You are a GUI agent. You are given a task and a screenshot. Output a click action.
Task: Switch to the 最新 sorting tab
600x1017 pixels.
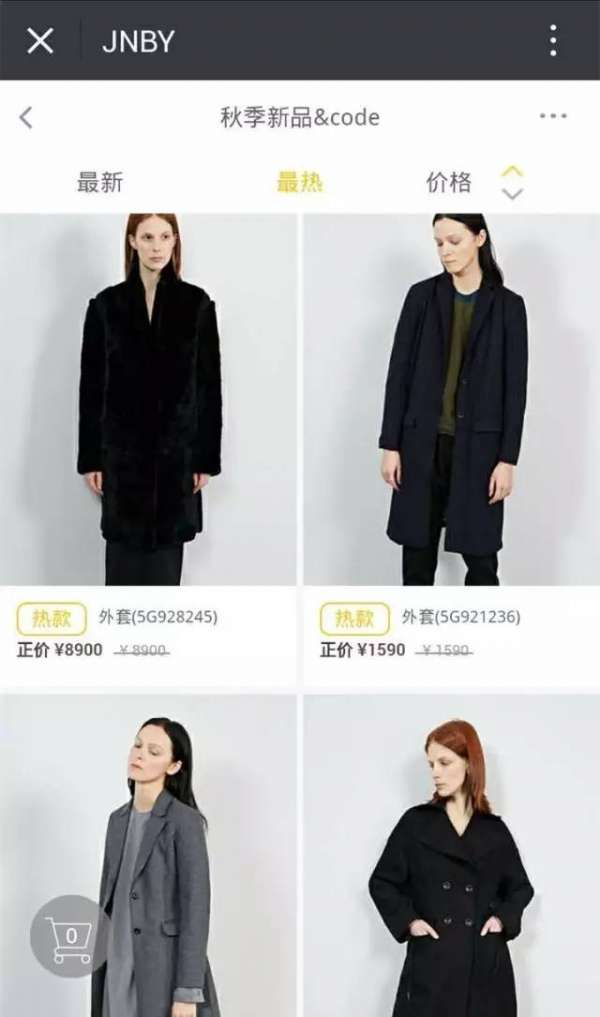(x=100, y=183)
